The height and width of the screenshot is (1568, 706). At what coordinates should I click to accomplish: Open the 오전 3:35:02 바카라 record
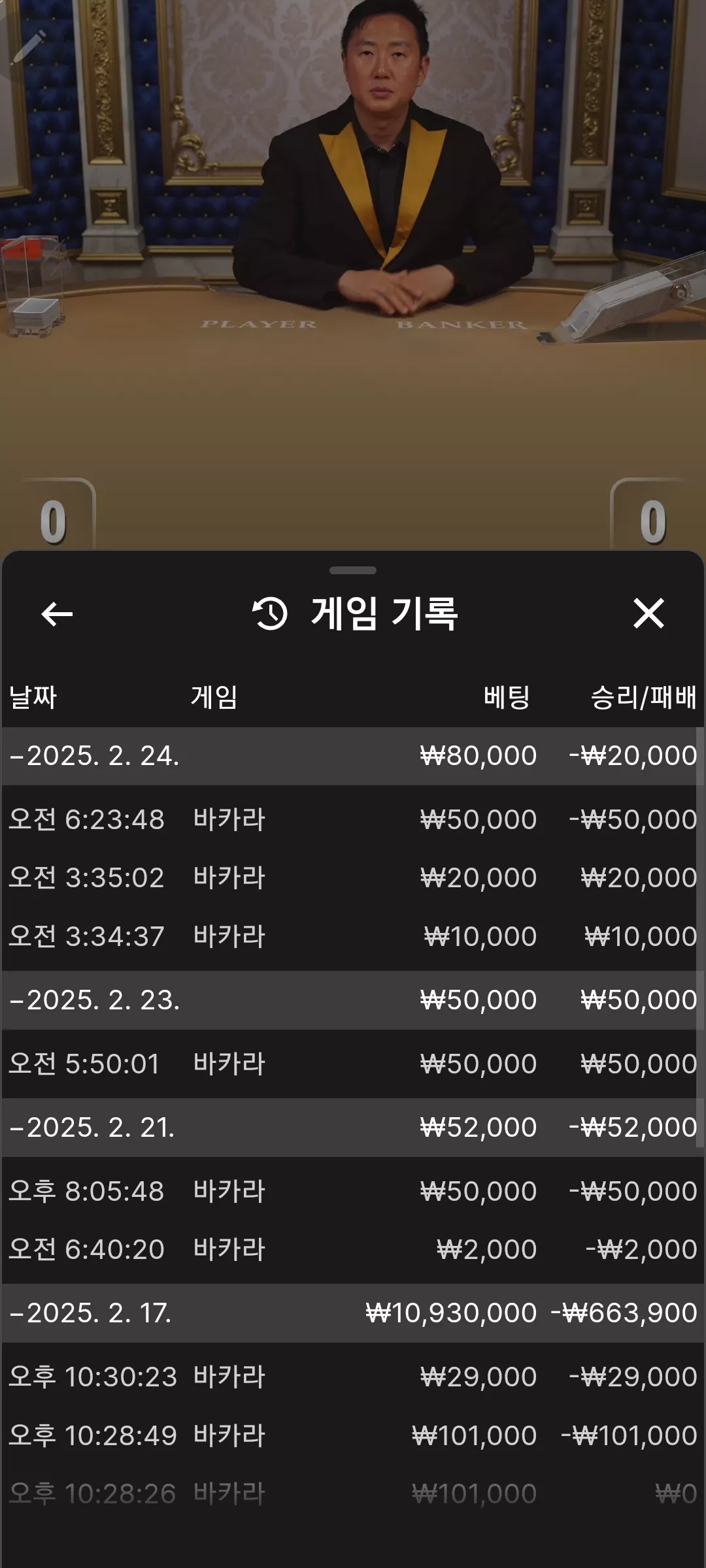pos(353,877)
